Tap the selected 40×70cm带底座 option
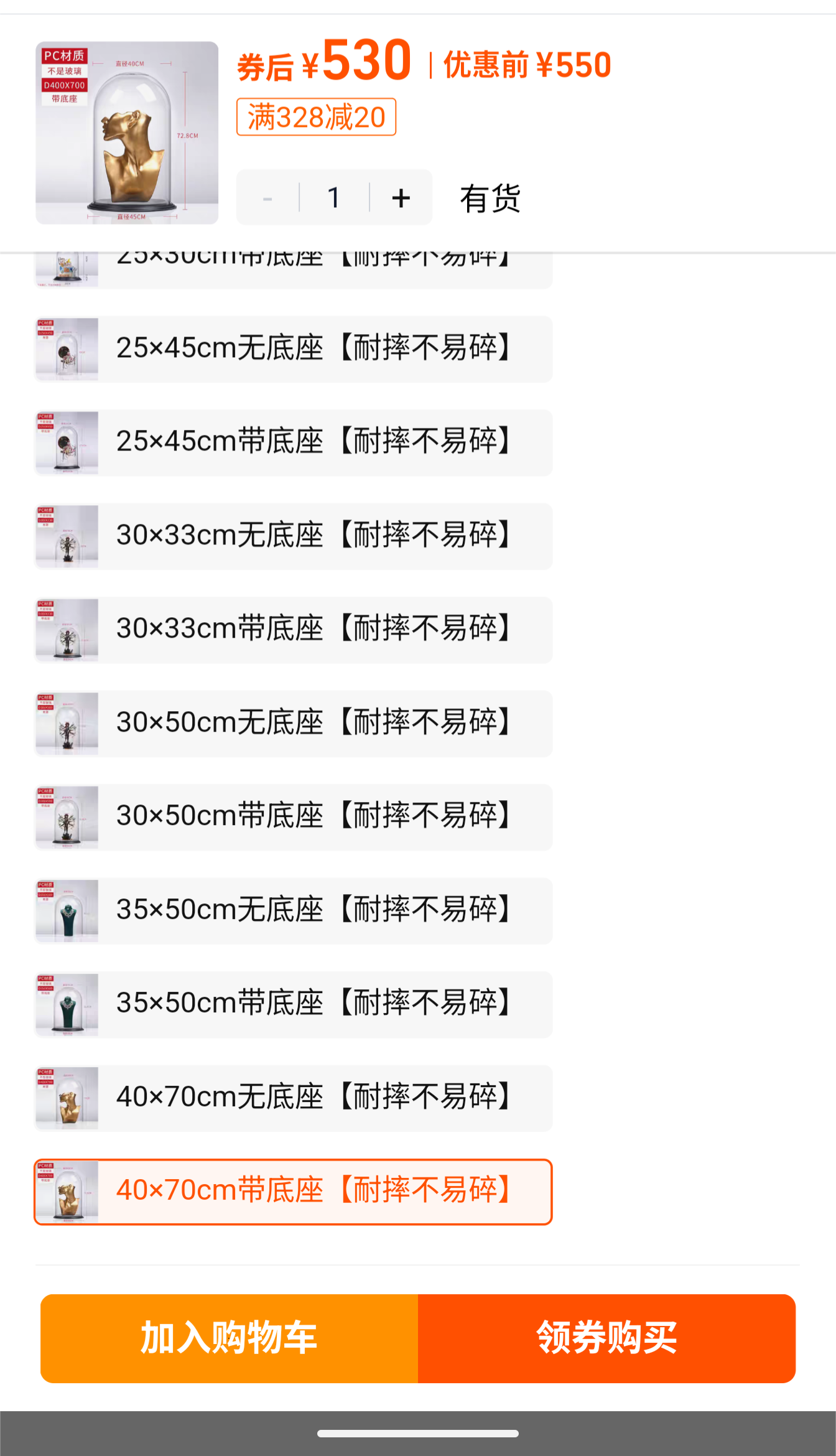The height and width of the screenshot is (1456, 836). (x=294, y=1192)
